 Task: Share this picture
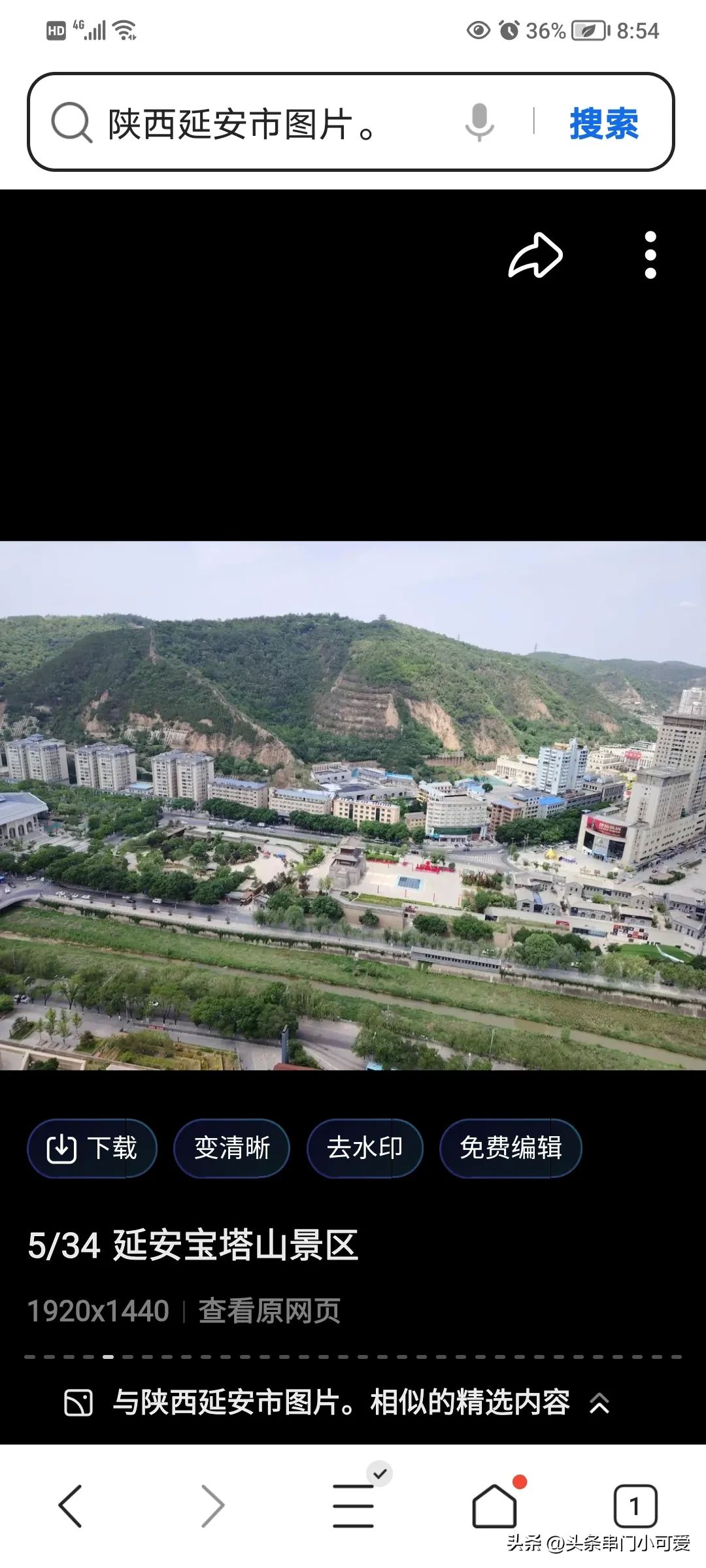[x=535, y=255]
